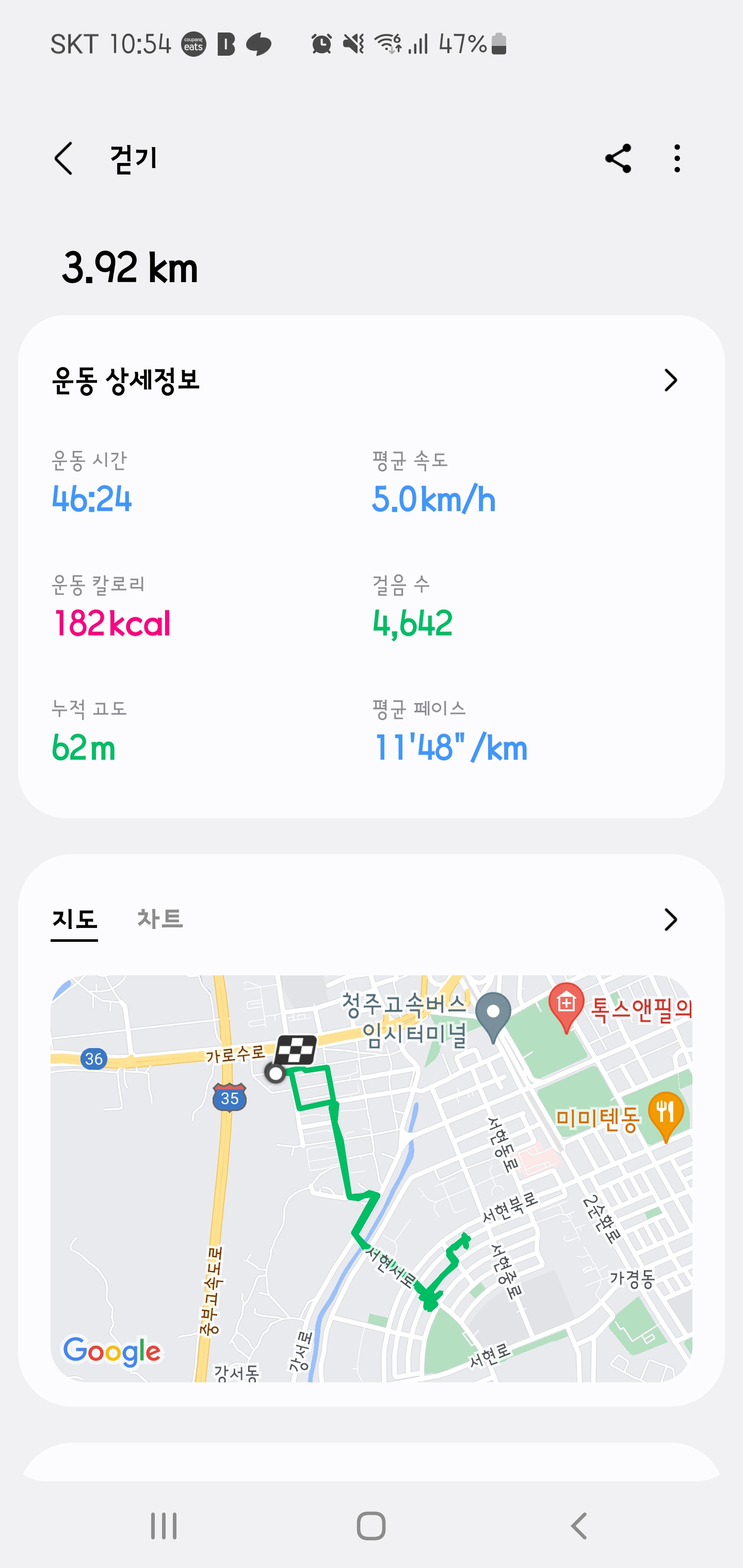Viewport: 743px width, 1568px height.
Task: Expand the 운동 상세정보 chevron
Action: pyautogui.click(x=670, y=381)
